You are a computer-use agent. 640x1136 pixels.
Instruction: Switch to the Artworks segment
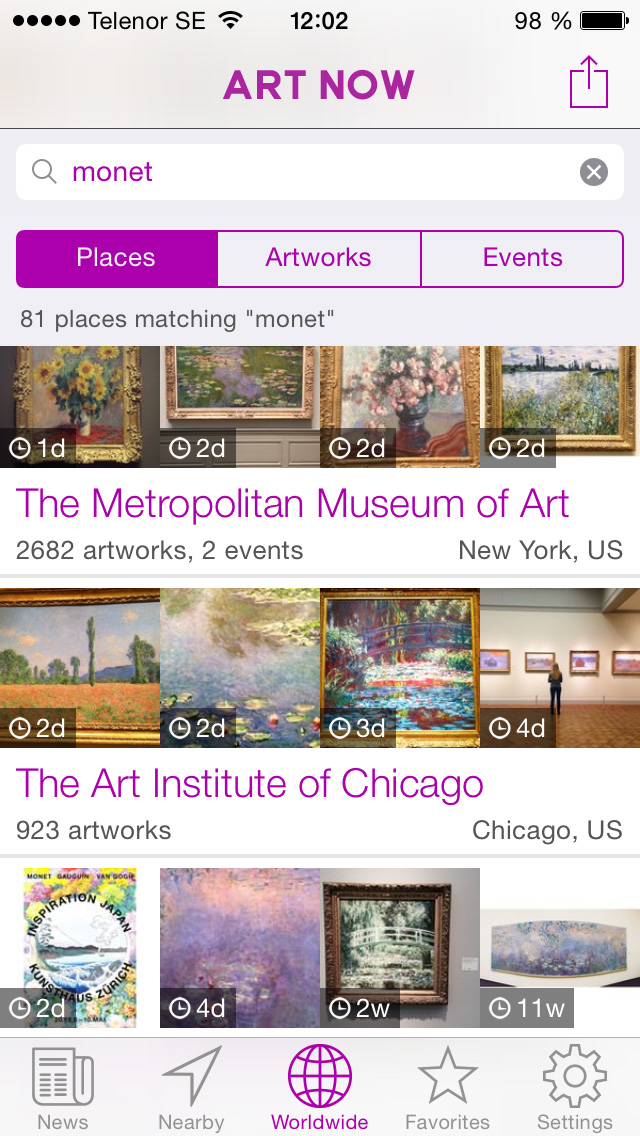(319, 258)
